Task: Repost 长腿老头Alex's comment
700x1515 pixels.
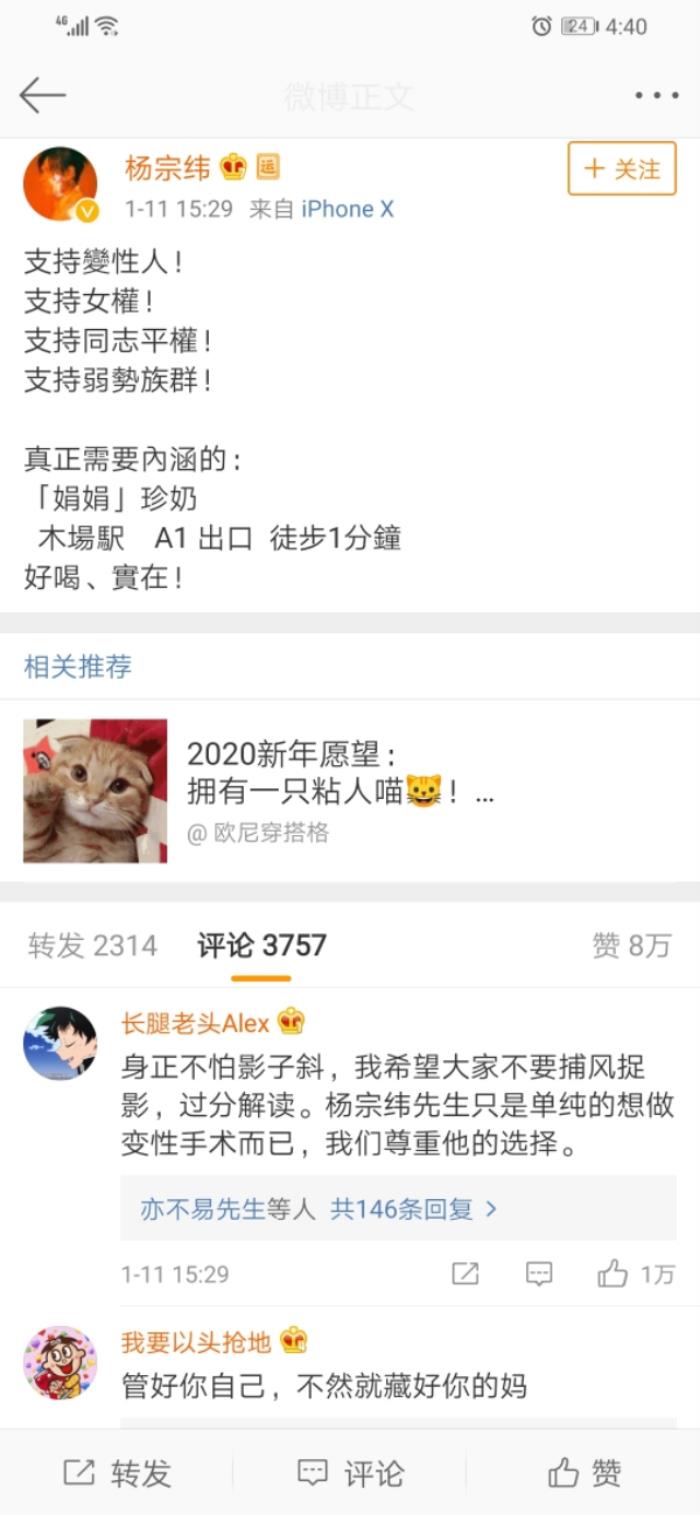Action: 465,1274
